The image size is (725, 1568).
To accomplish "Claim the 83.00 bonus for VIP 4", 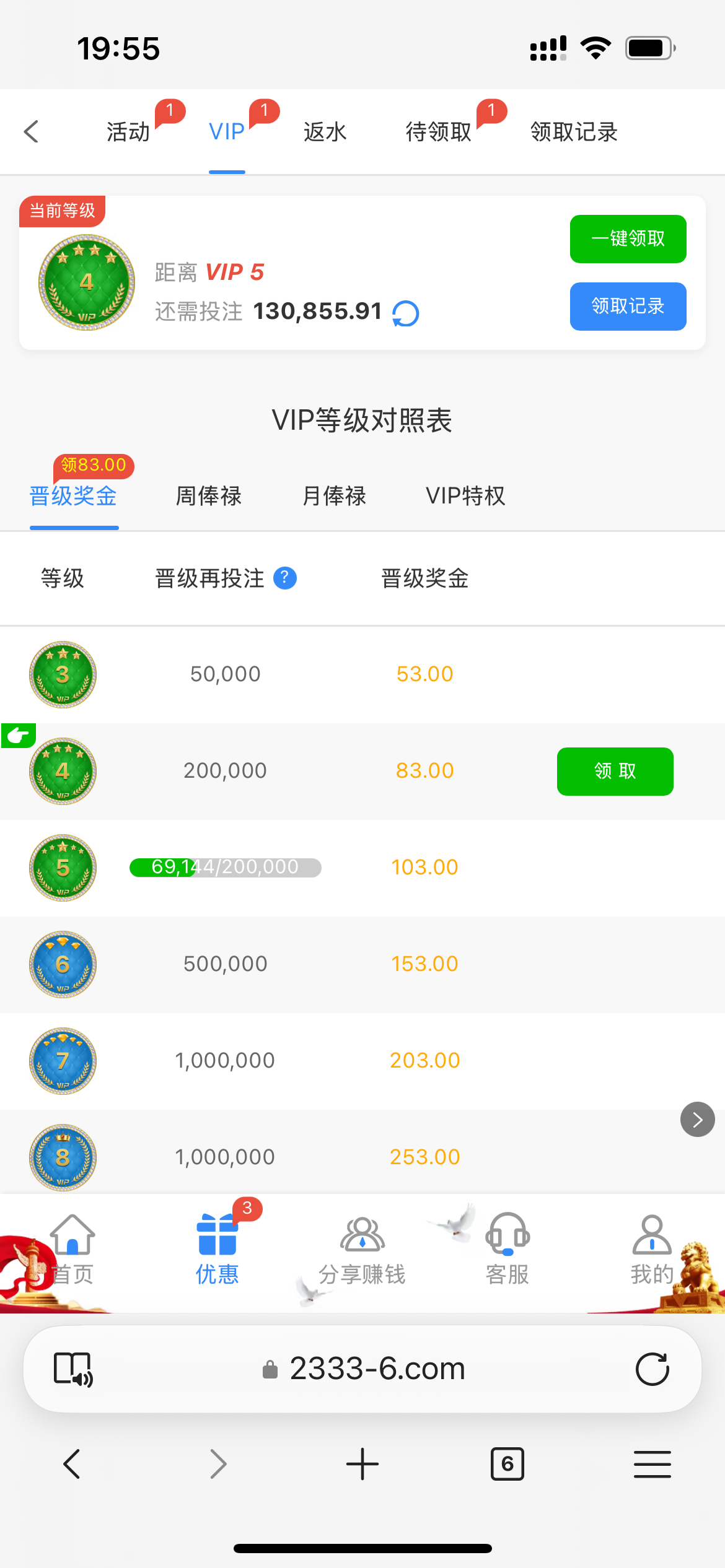I will 615,771.
